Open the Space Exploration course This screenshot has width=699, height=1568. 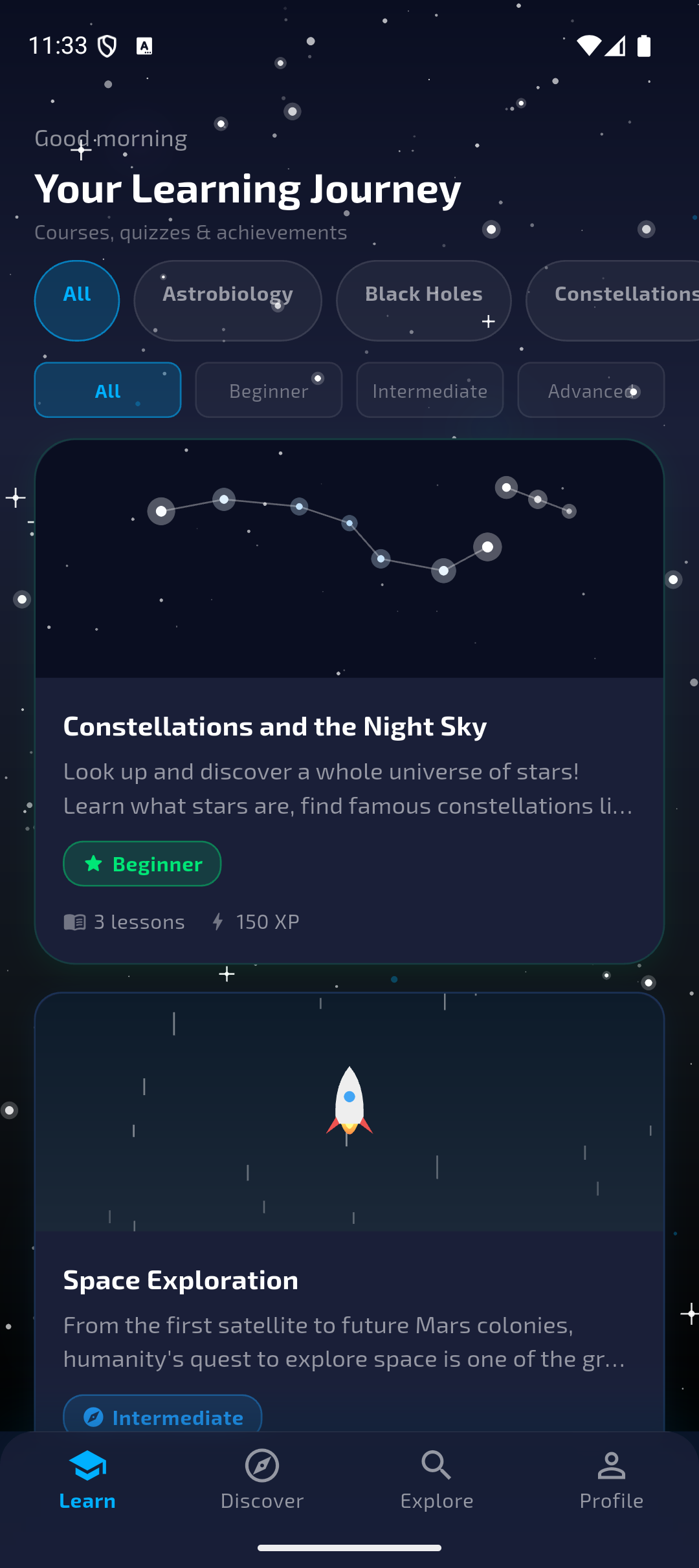pos(349,1279)
